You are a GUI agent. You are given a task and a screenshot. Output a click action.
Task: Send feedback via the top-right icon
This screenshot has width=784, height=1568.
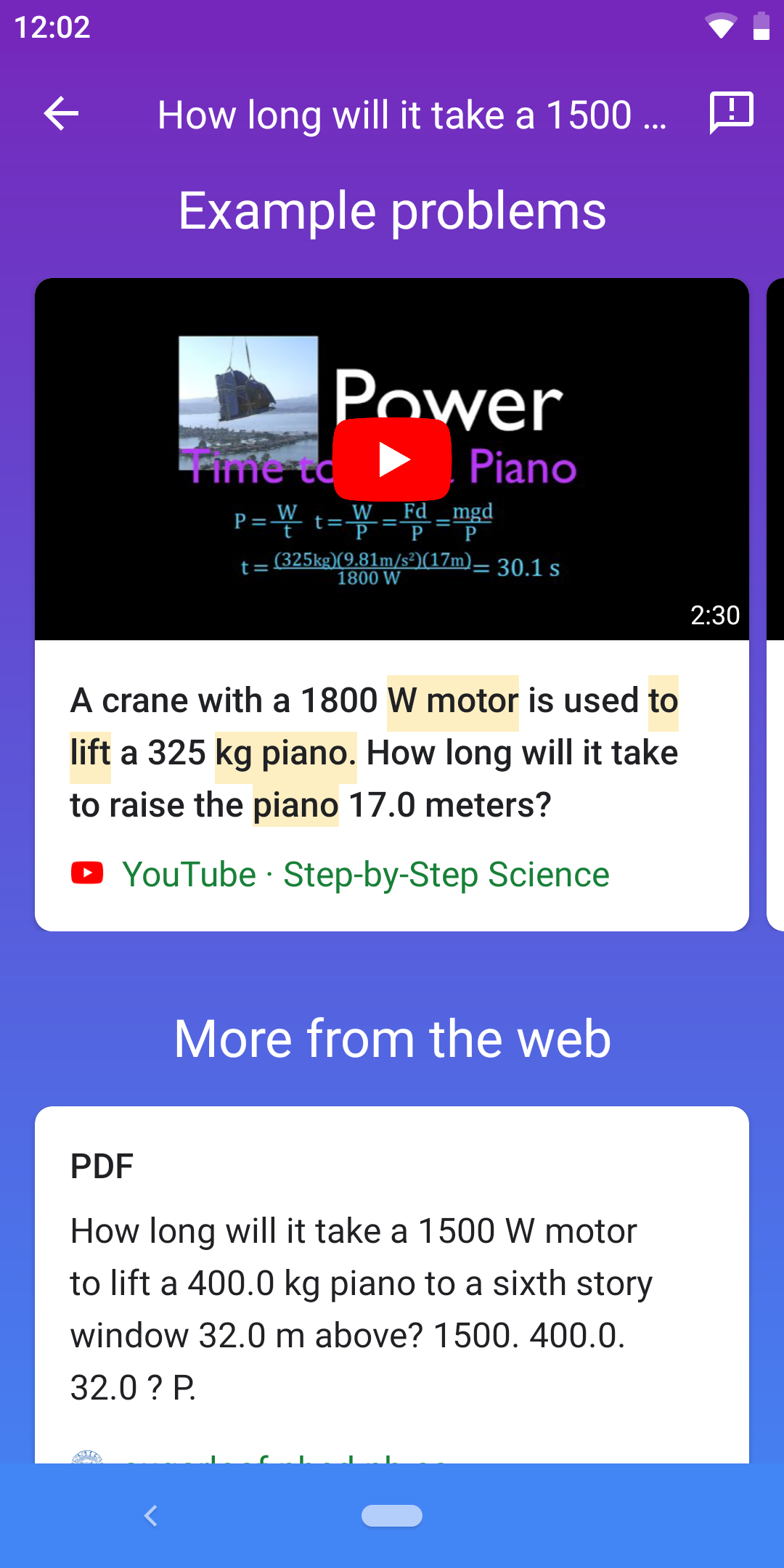click(x=731, y=113)
